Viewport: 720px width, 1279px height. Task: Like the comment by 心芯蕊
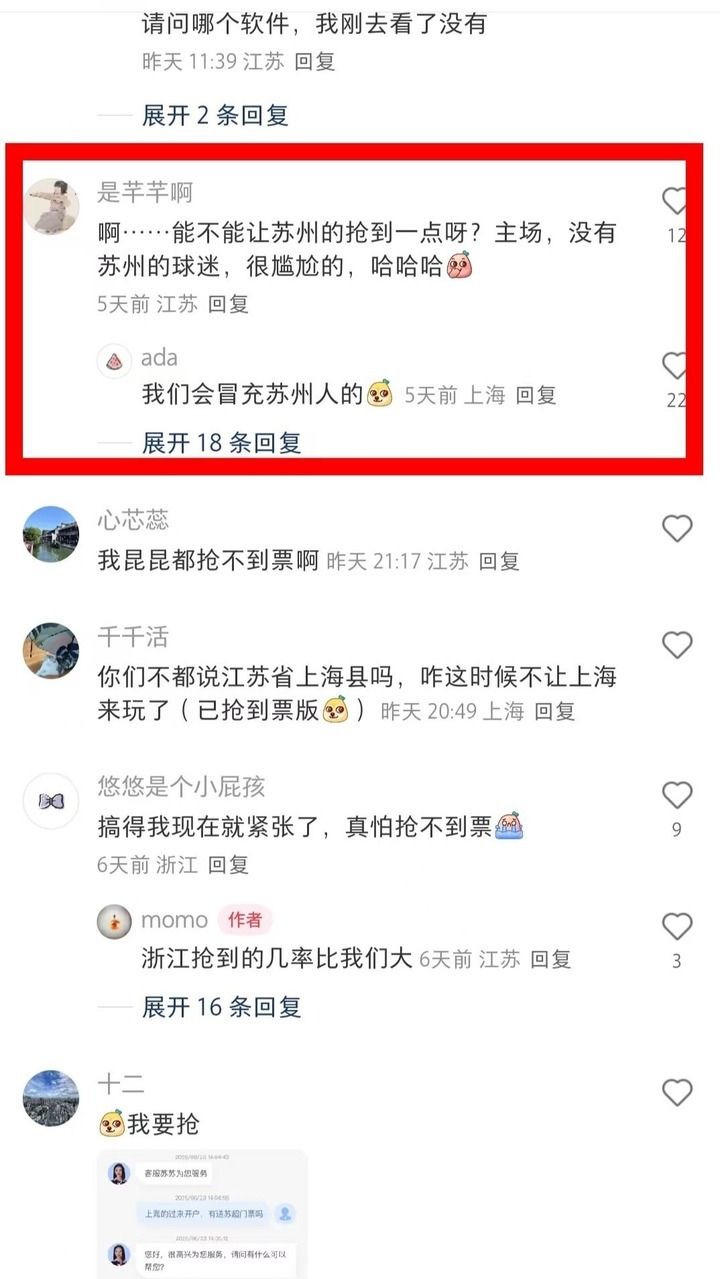(x=677, y=528)
